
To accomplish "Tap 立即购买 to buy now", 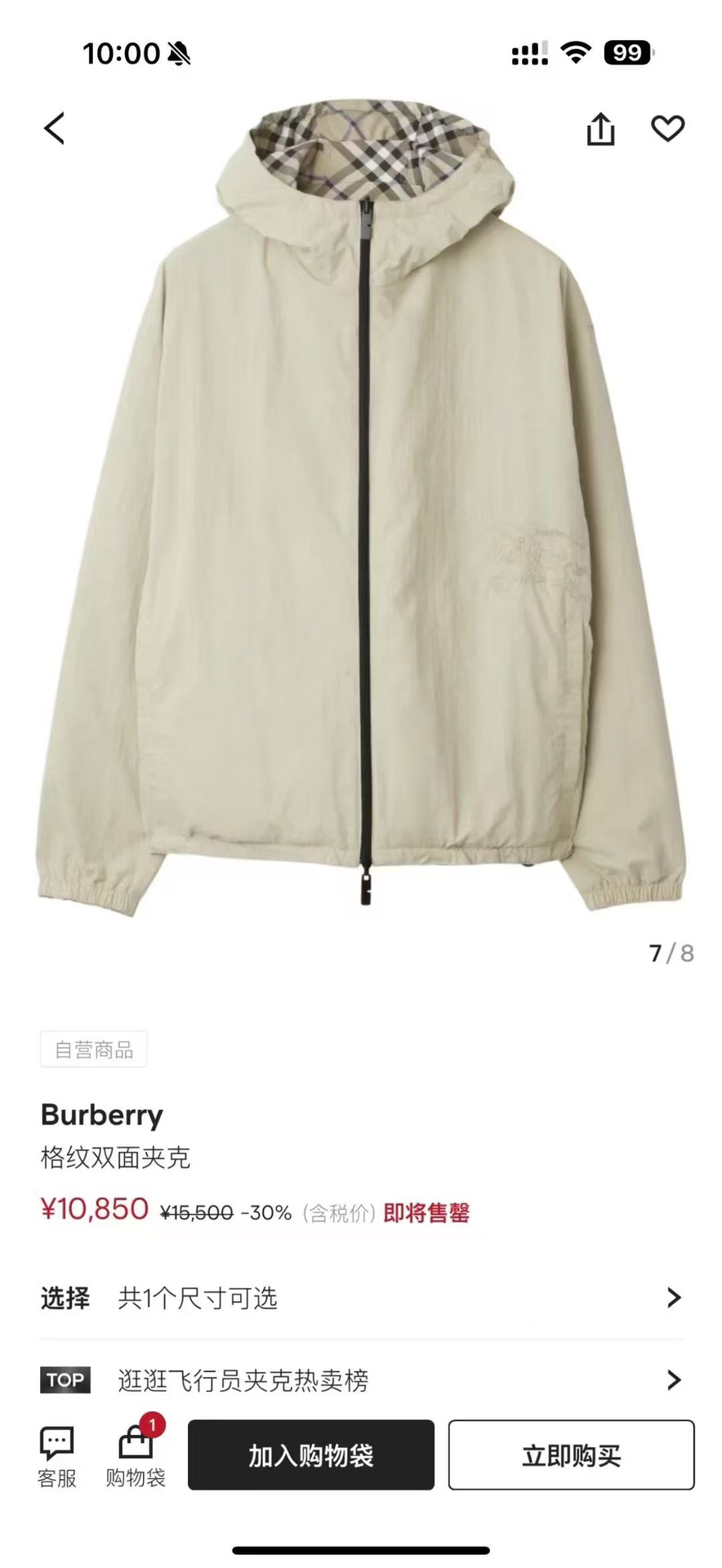I will pos(571,1455).
